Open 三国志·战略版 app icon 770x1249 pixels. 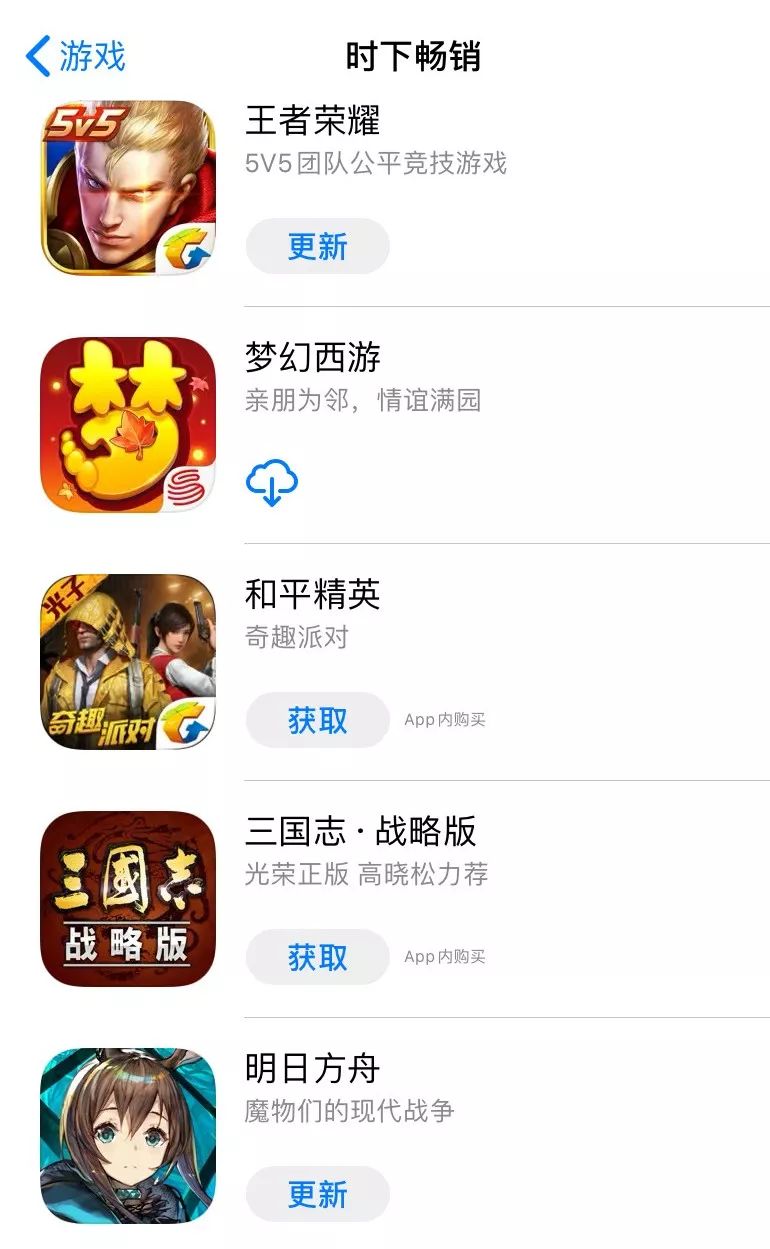click(128, 899)
